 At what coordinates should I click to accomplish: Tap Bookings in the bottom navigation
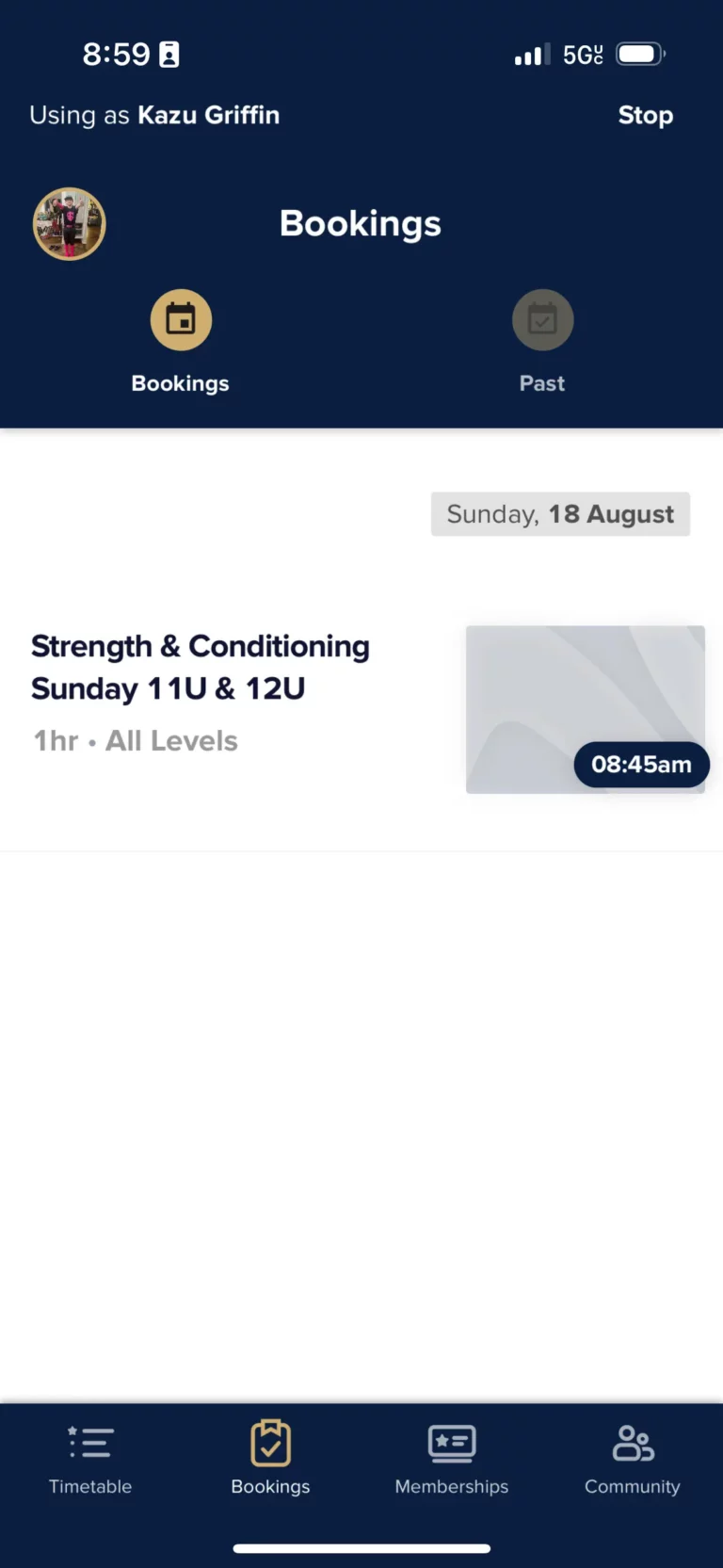click(x=270, y=1459)
